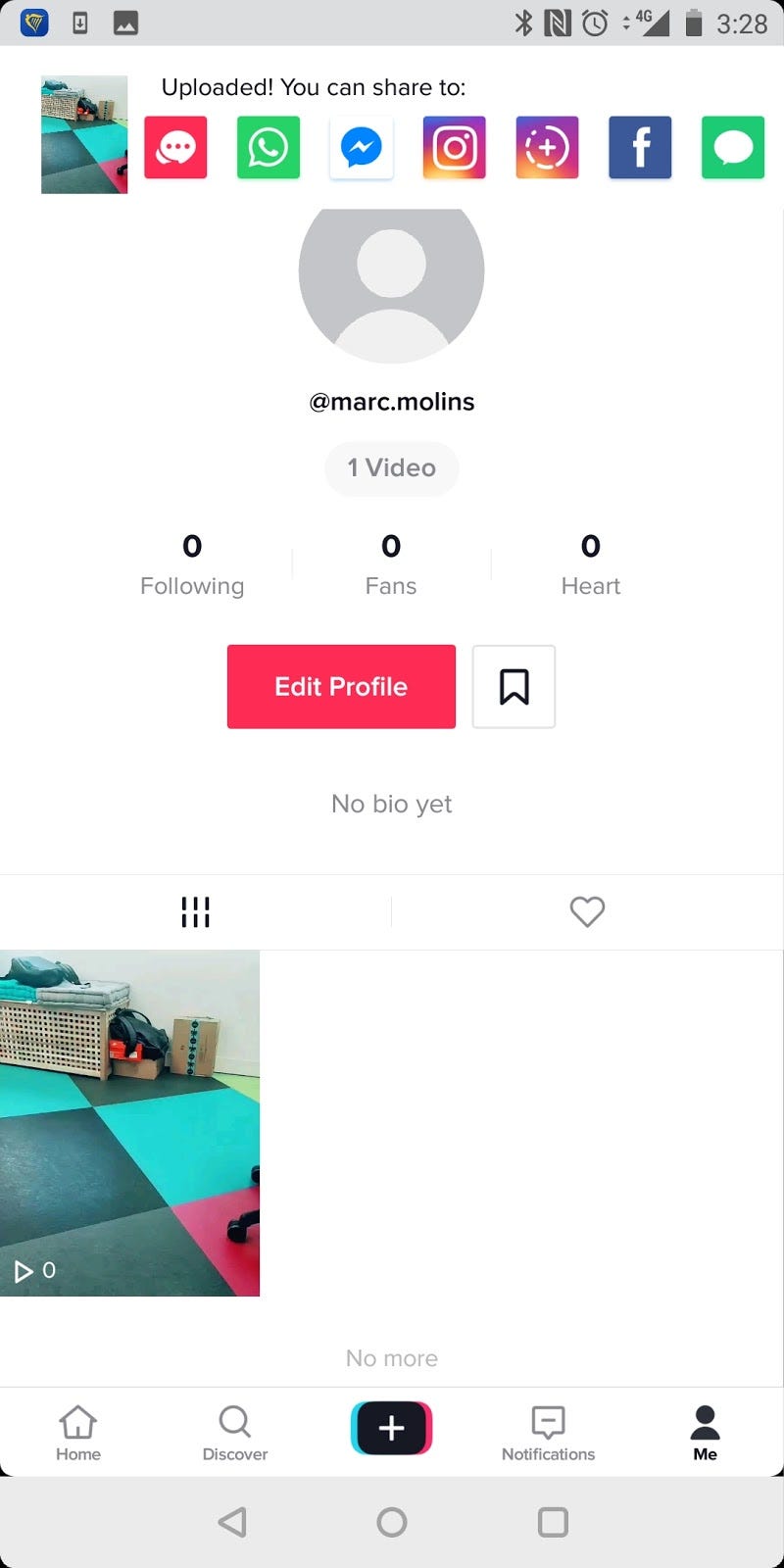The width and height of the screenshot is (784, 1568).
Task: Open the Notifications tab
Action: (548, 1433)
